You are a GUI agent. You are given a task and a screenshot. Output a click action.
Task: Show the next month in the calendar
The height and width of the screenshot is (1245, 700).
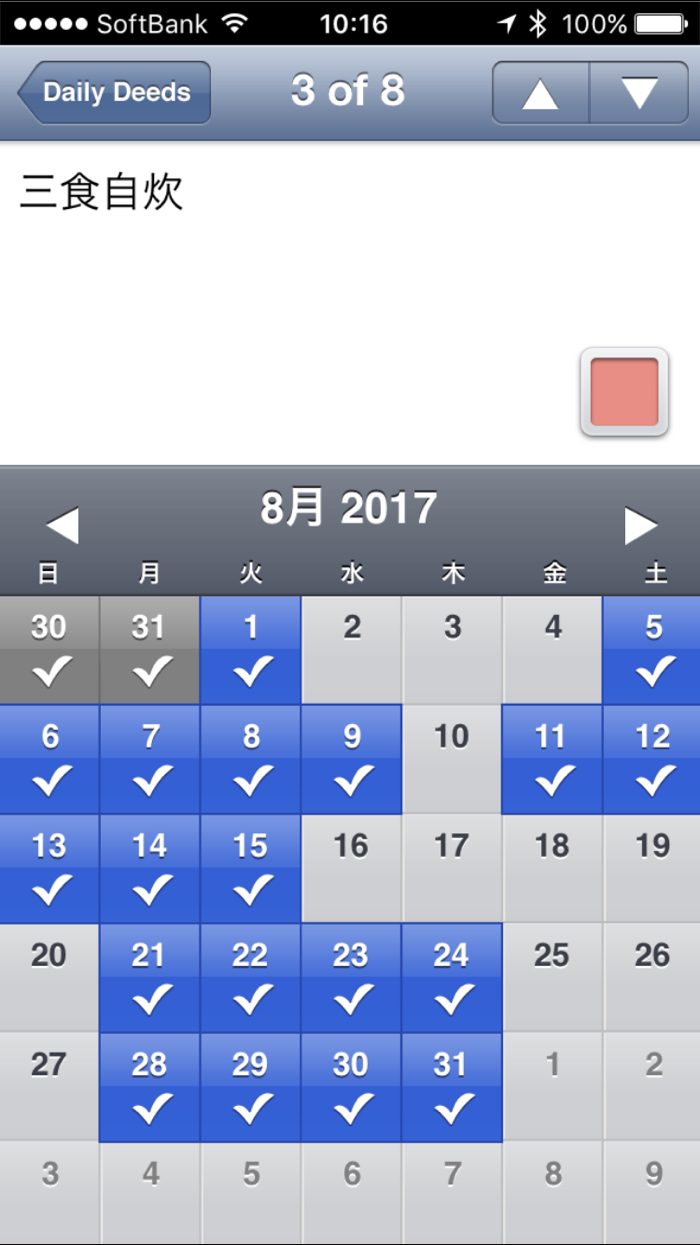641,525
